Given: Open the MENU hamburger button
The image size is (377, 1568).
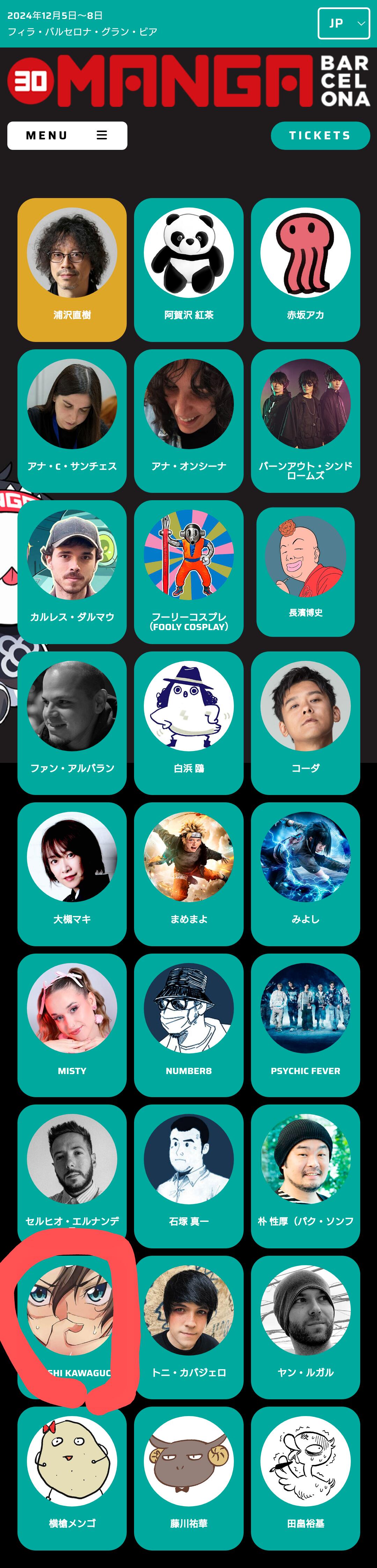Looking at the screenshot, I should click(67, 135).
